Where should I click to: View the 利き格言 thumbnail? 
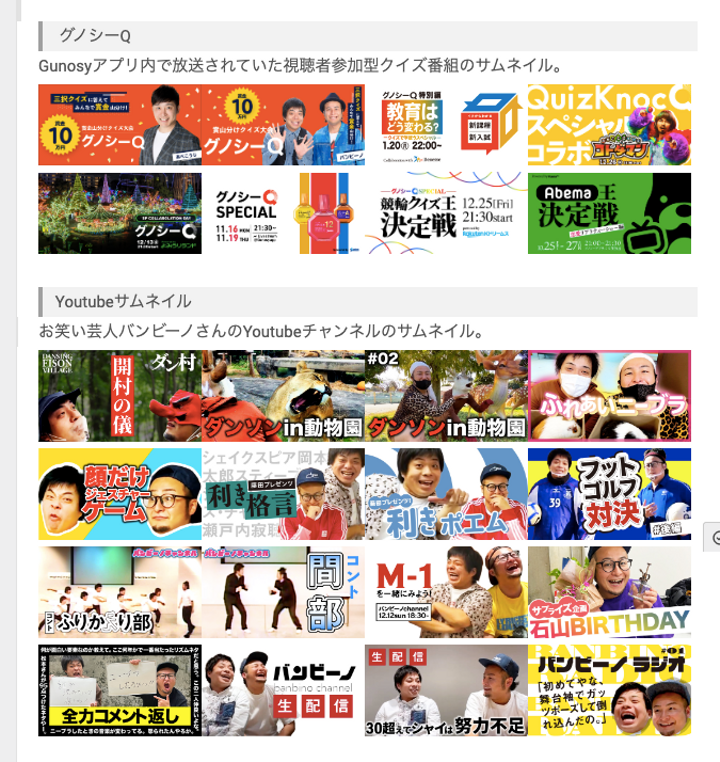283,494
